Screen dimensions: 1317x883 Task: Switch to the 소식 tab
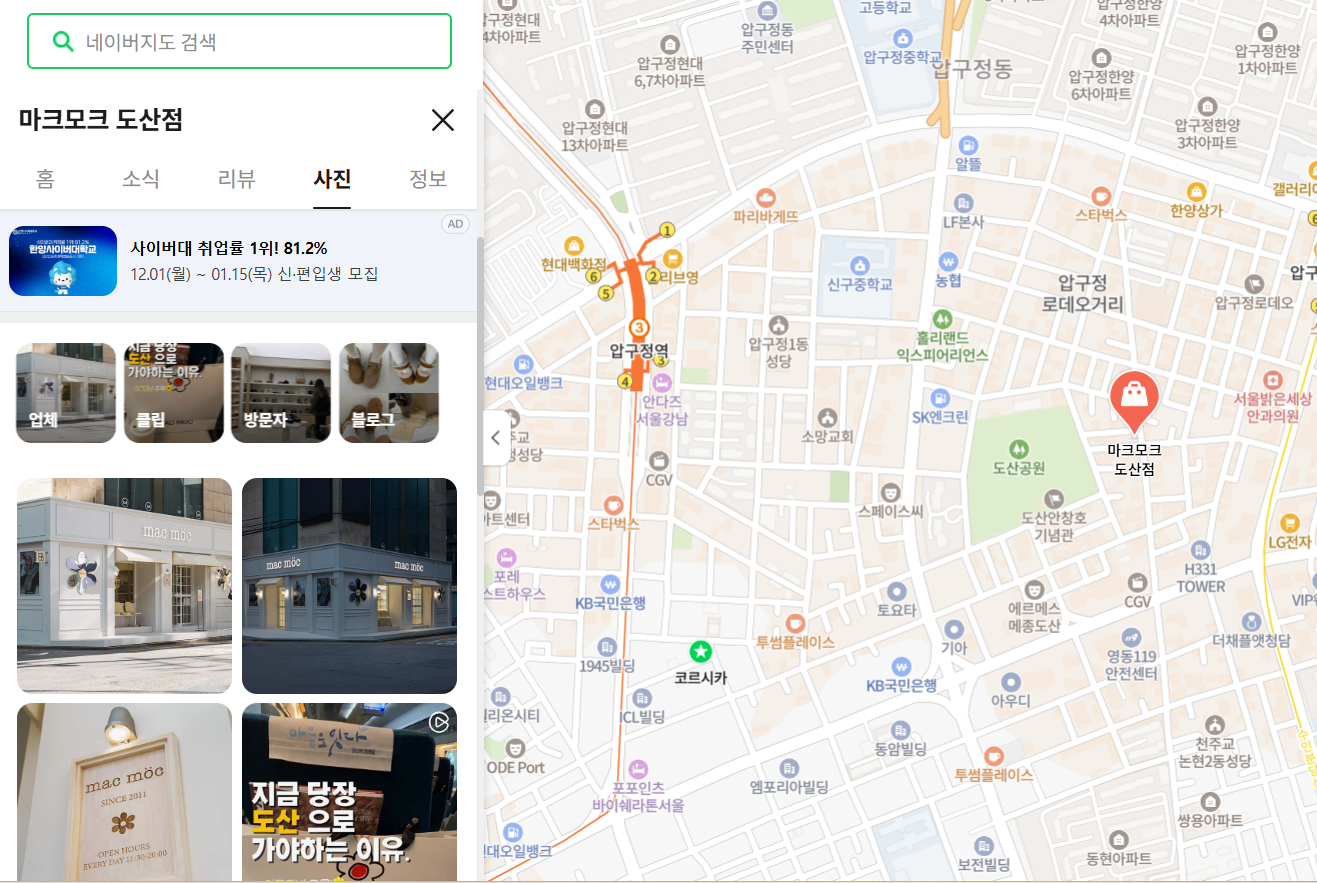(141, 179)
